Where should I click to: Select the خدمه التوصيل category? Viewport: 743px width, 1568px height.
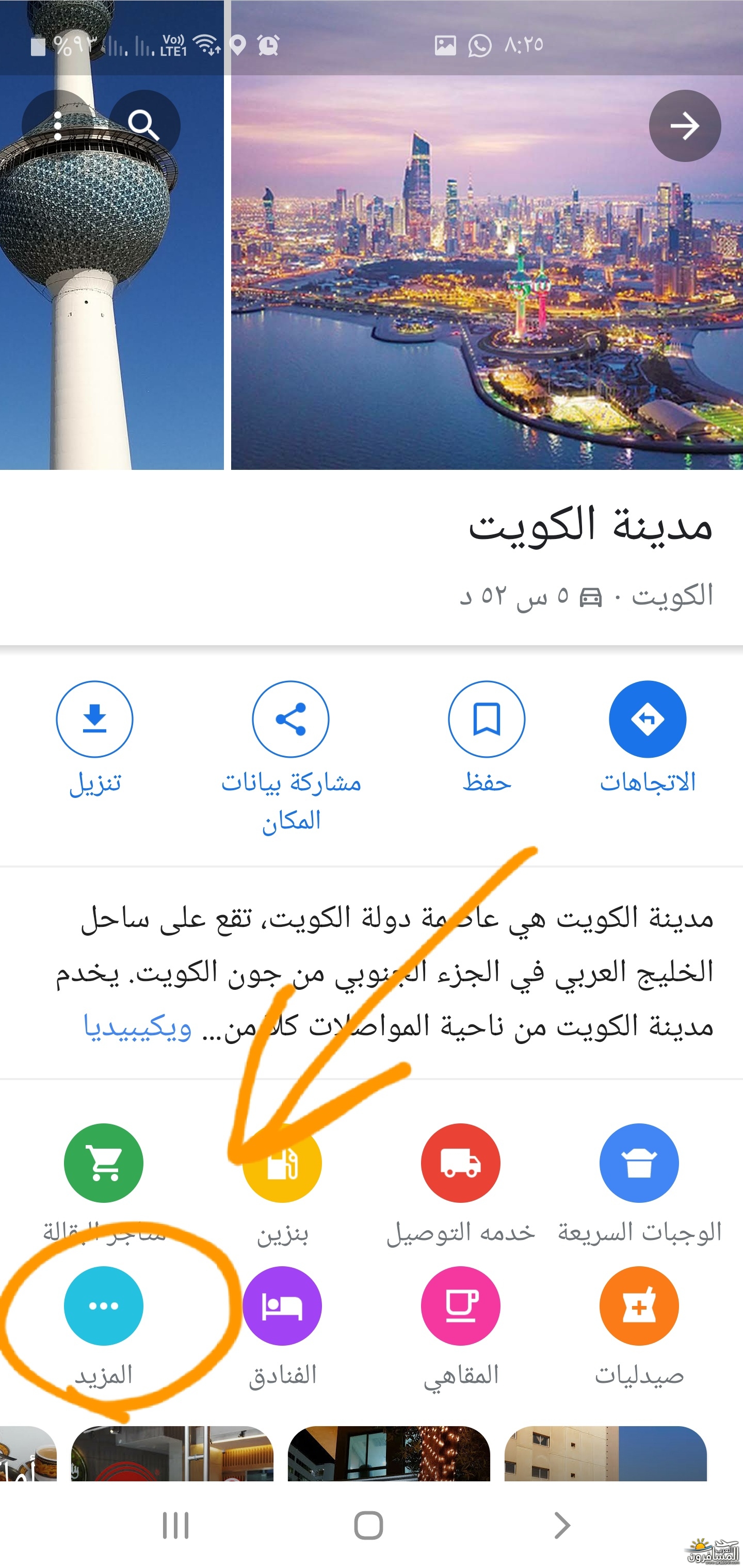click(460, 1163)
